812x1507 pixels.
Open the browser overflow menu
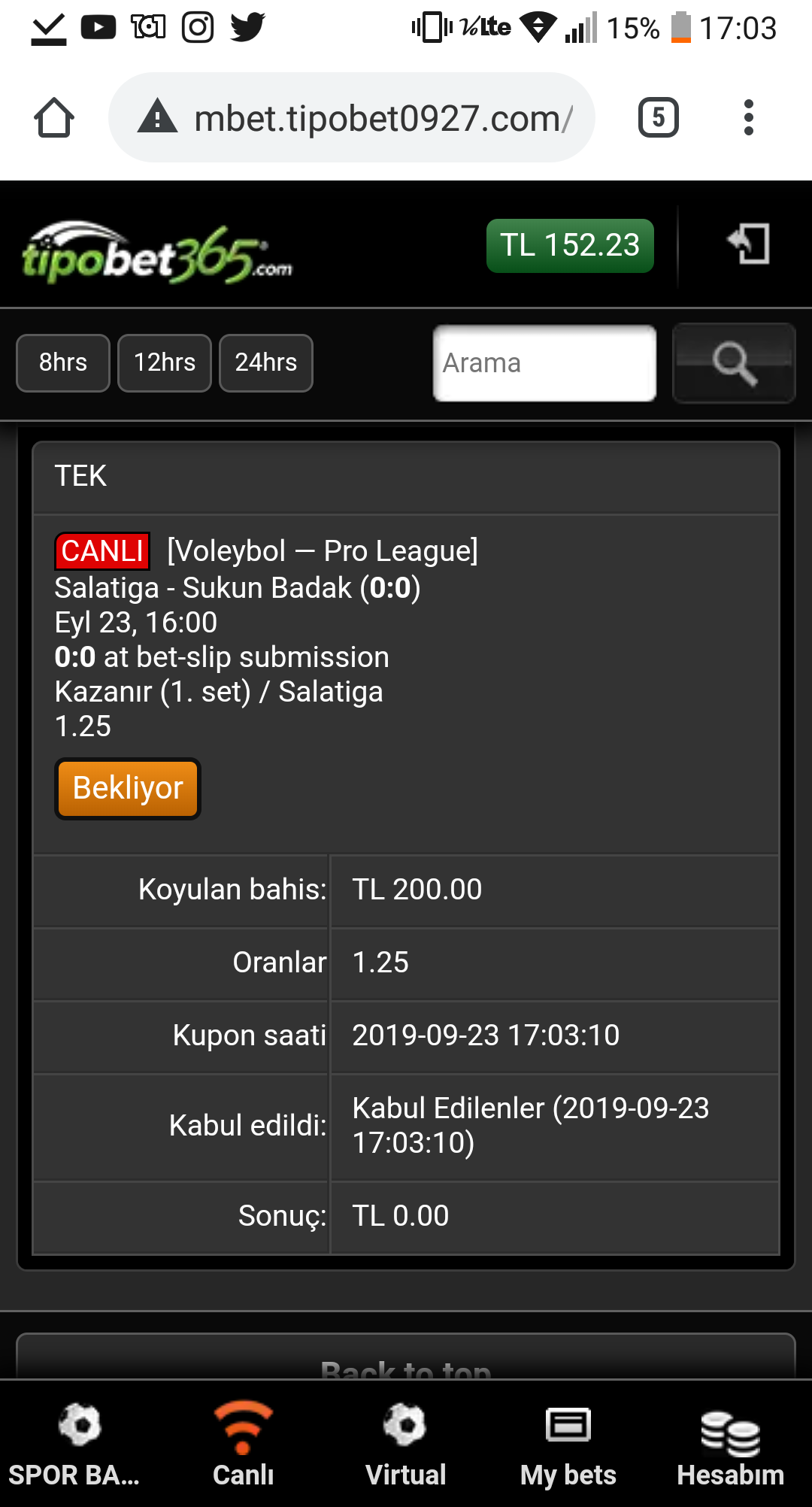748,118
